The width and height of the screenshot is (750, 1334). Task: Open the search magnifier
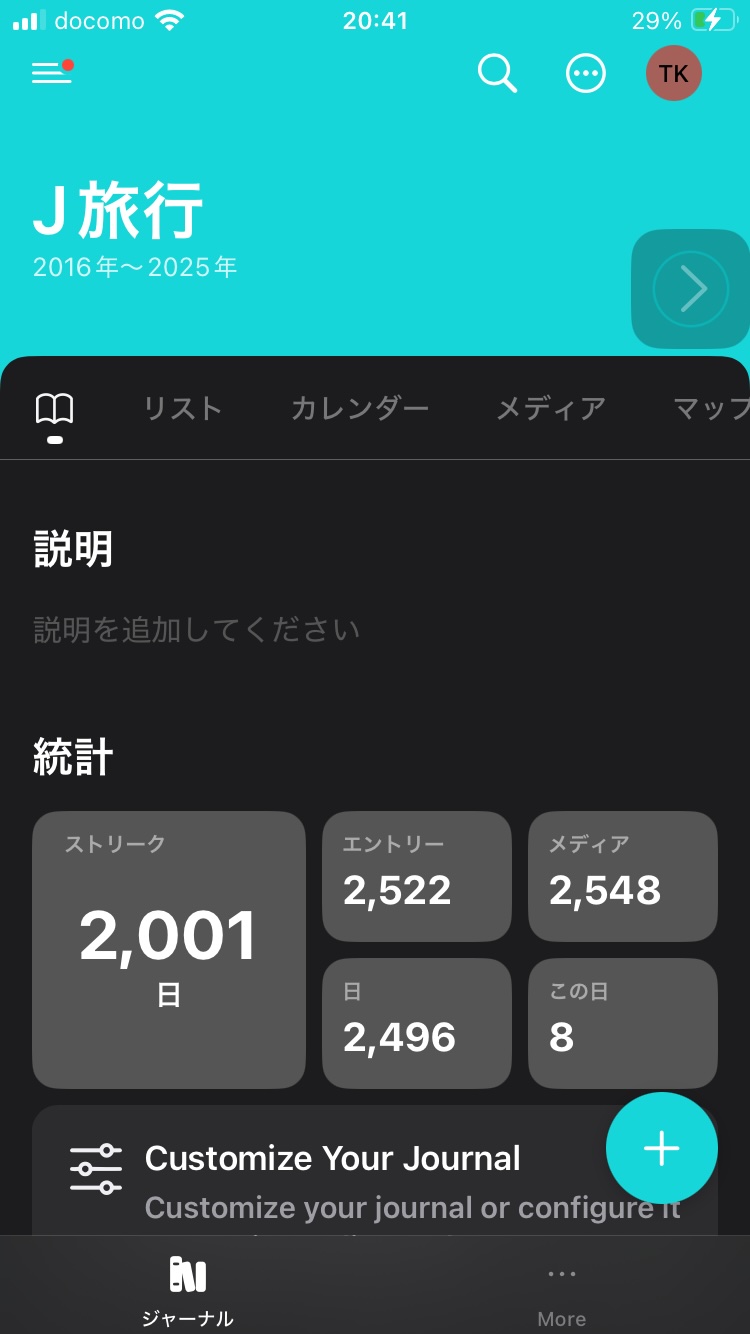497,73
